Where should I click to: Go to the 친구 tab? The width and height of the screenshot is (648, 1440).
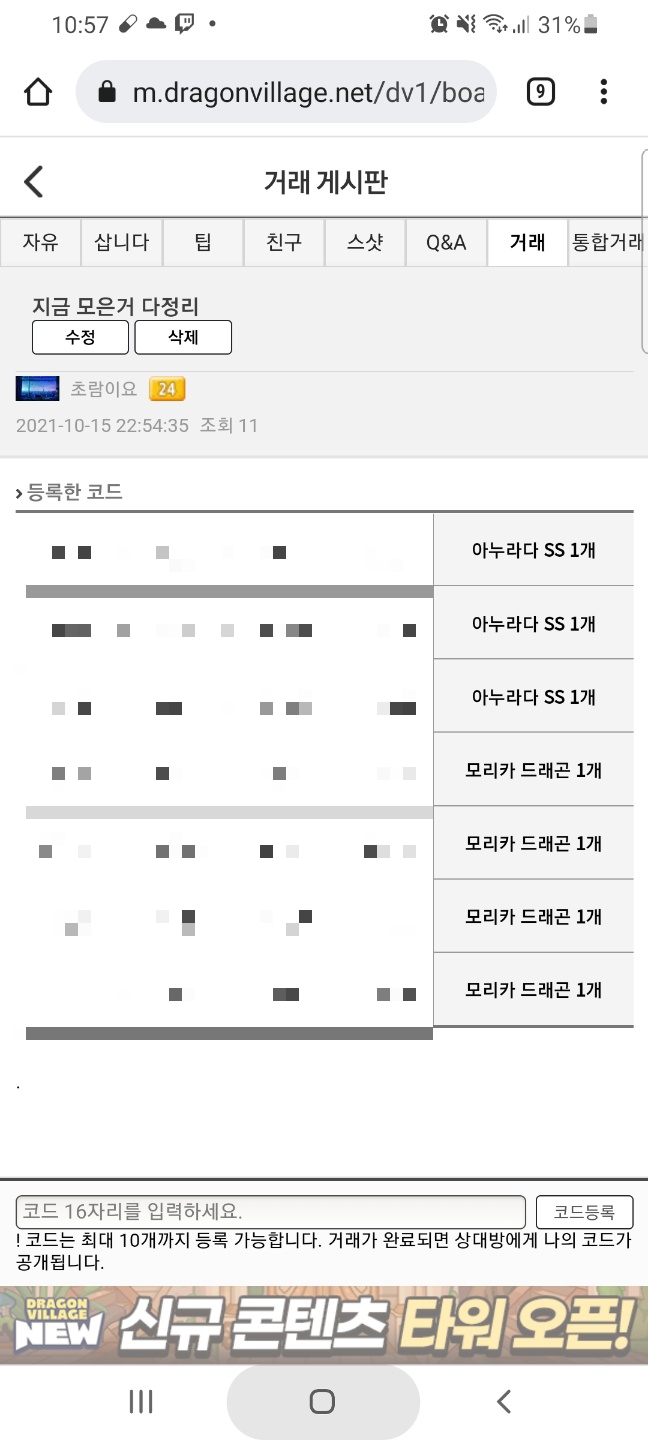tap(284, 243)
